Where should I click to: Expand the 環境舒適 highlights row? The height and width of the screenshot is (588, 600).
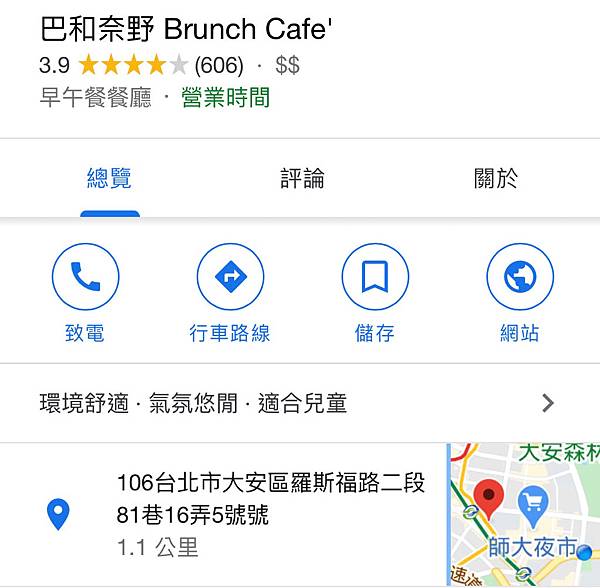pos(298,404)
